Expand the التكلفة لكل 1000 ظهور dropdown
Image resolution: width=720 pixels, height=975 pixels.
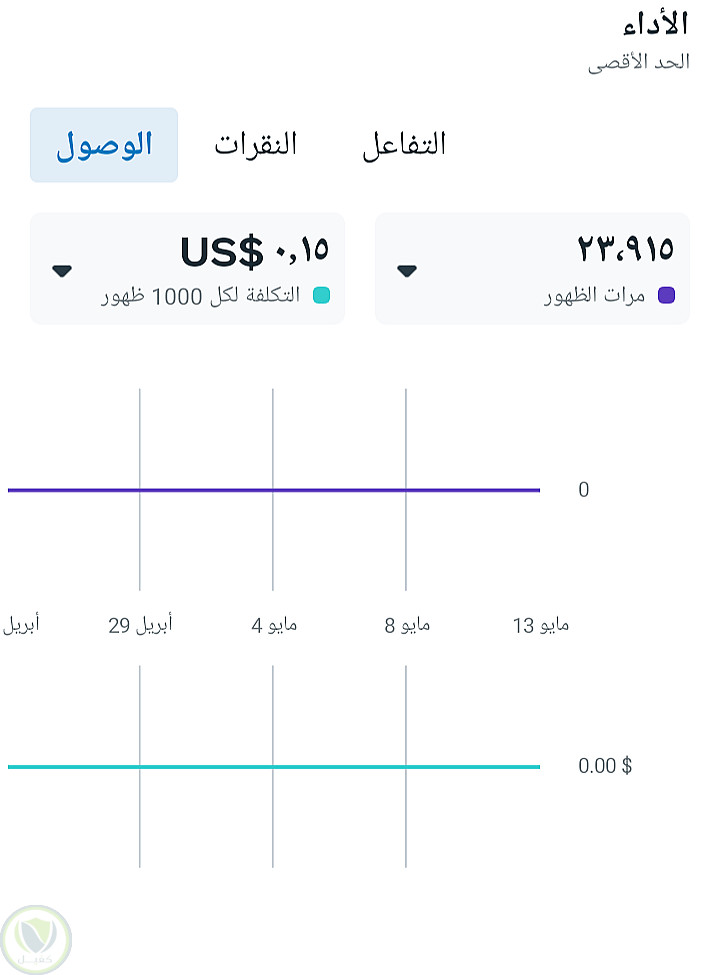[x=62, y=271]
